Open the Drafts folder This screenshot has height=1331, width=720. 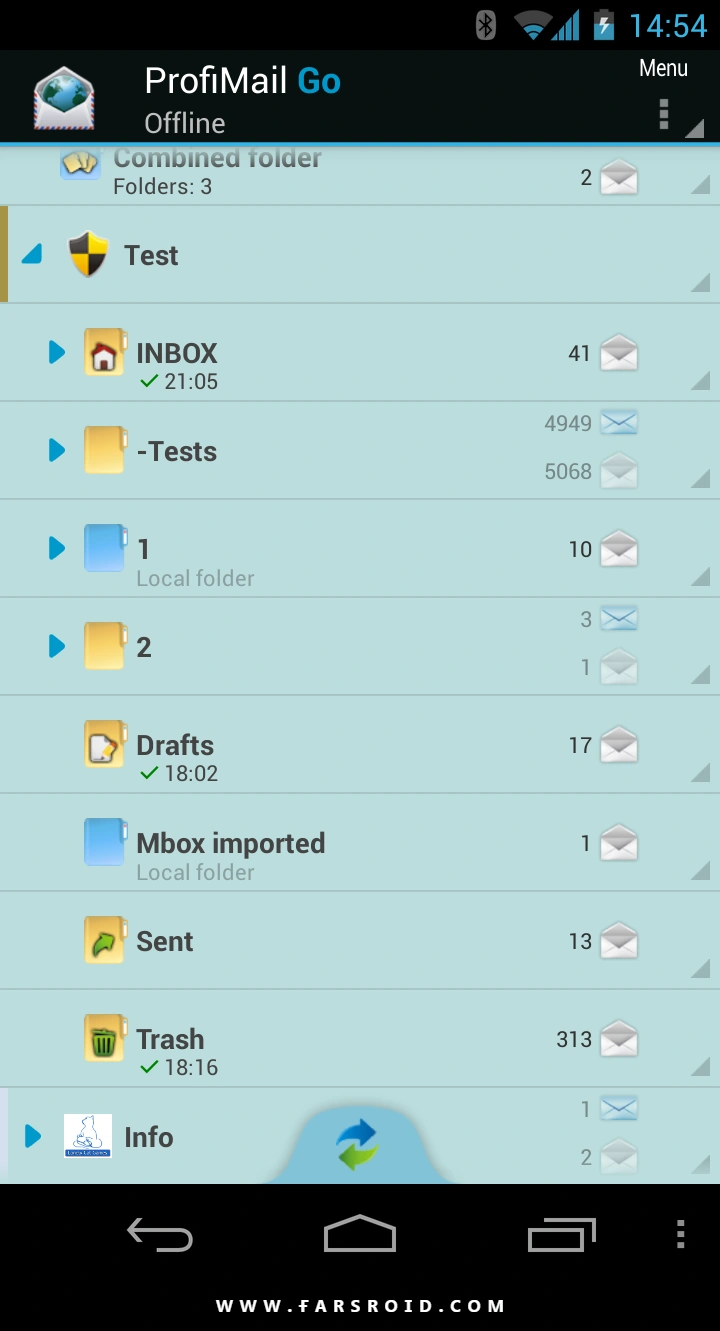(x=360, y=745)
